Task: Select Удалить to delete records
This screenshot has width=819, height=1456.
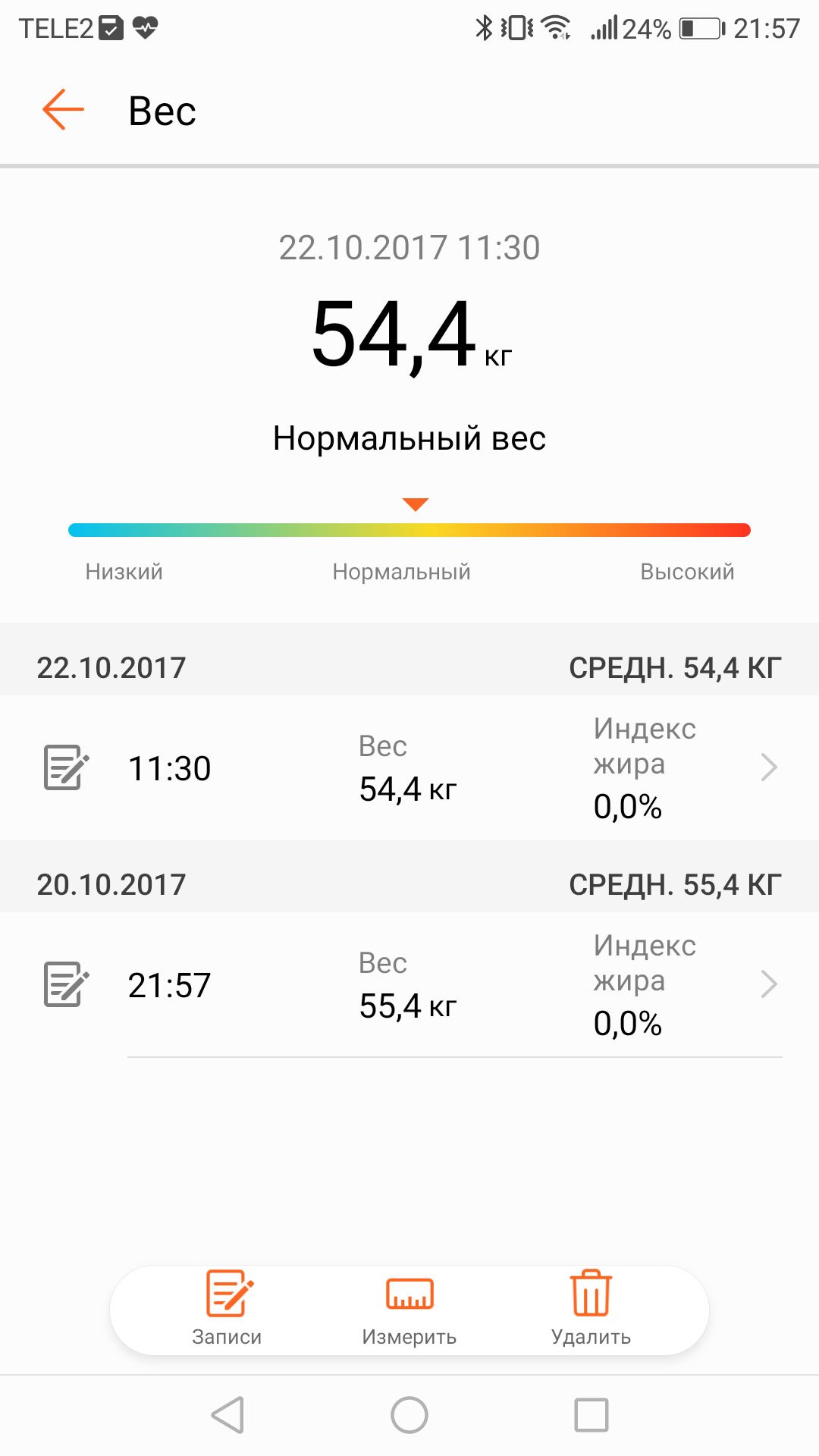Action: 591,1308
